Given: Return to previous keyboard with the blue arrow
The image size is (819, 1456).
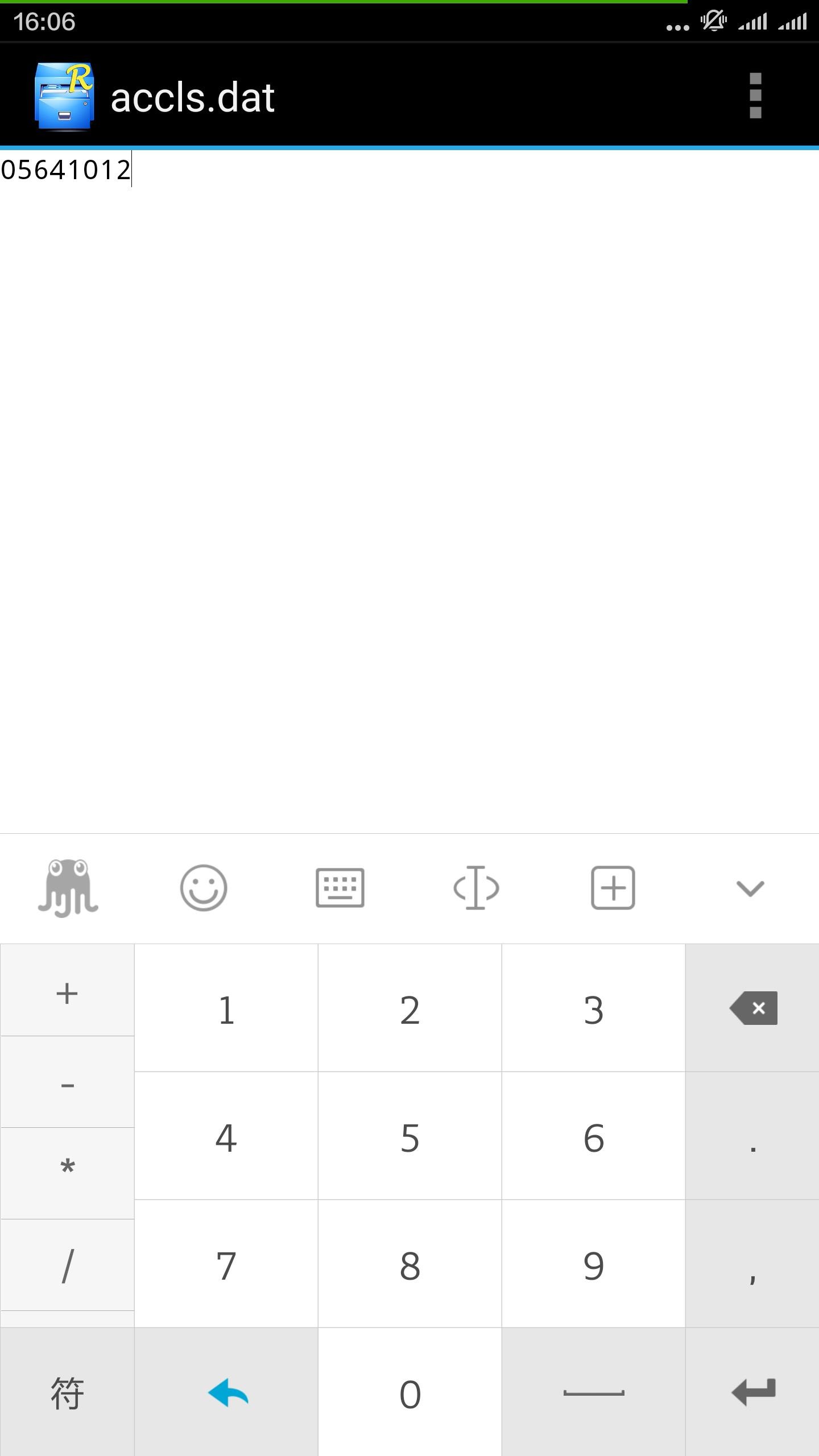Looking at the screenshot, I should [x=226, y=1392].
